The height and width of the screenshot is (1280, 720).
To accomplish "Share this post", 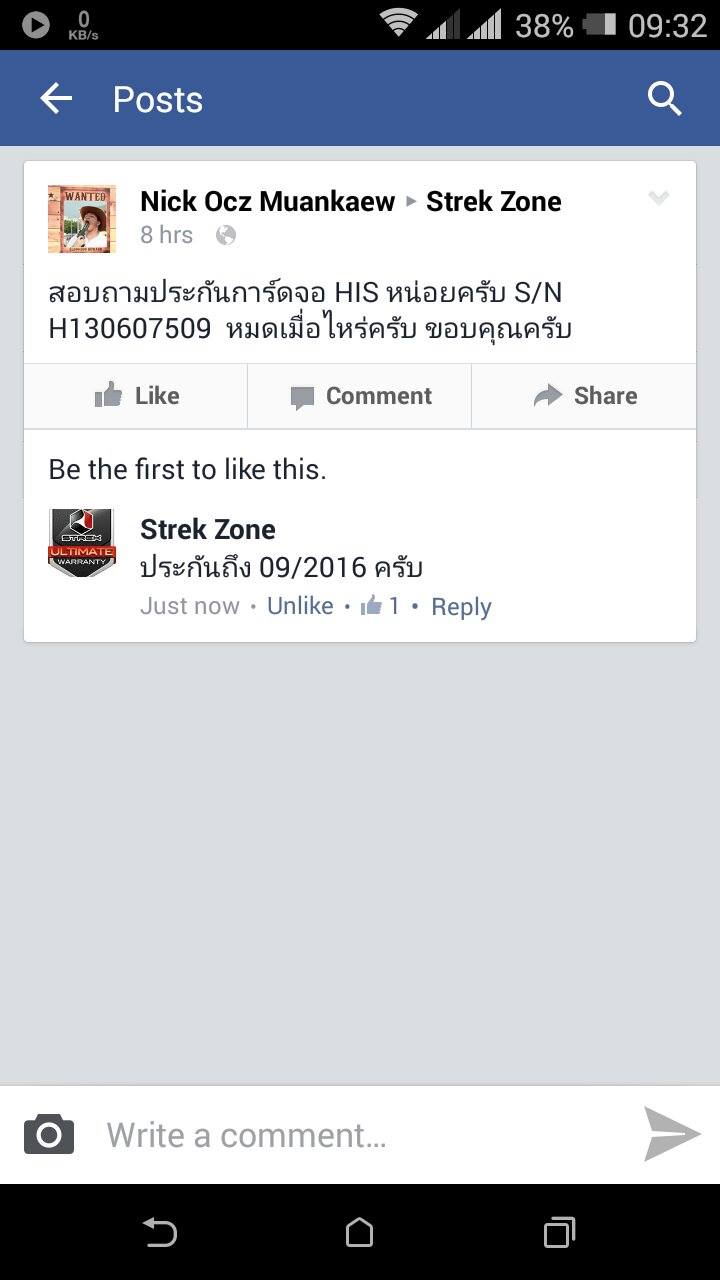I will (584, 396).
